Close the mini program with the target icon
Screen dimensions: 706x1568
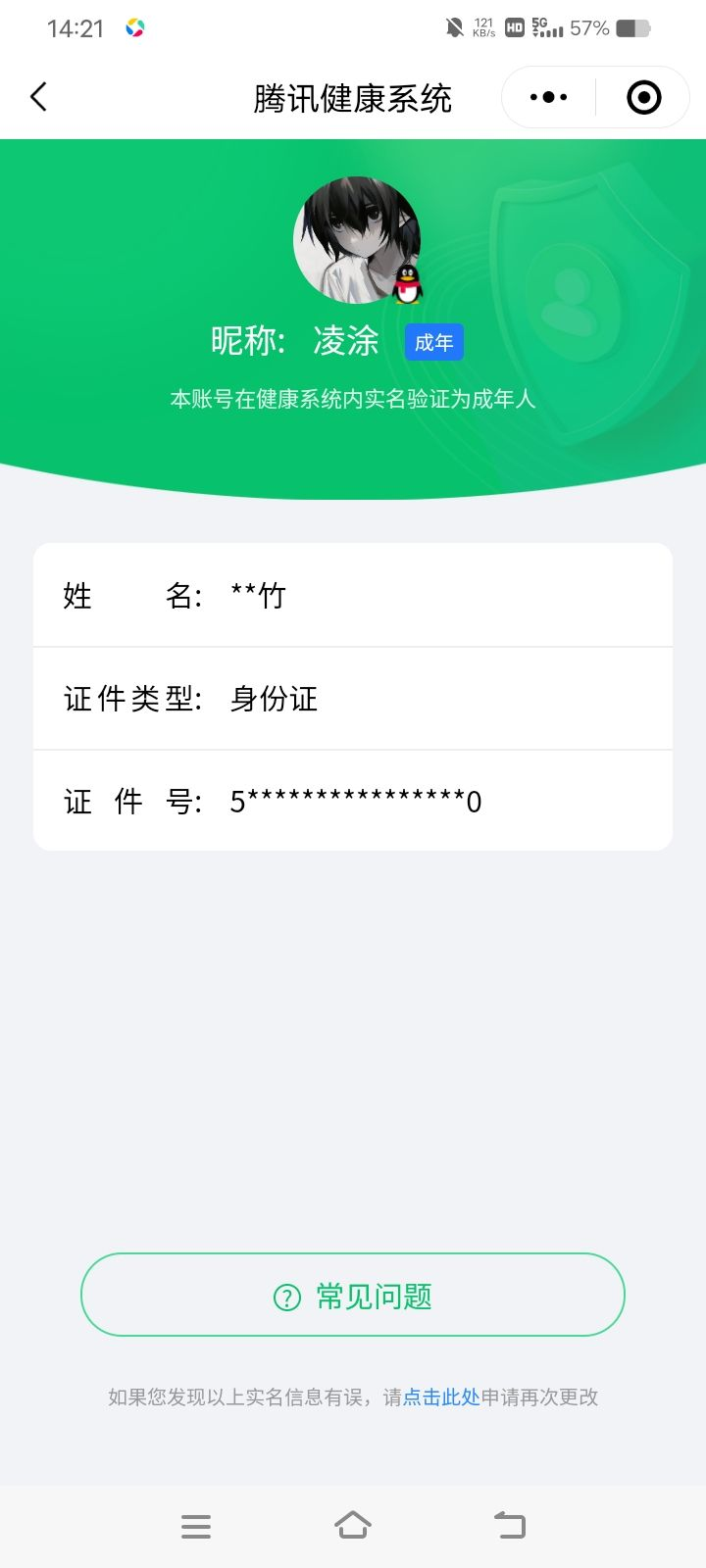643,97
